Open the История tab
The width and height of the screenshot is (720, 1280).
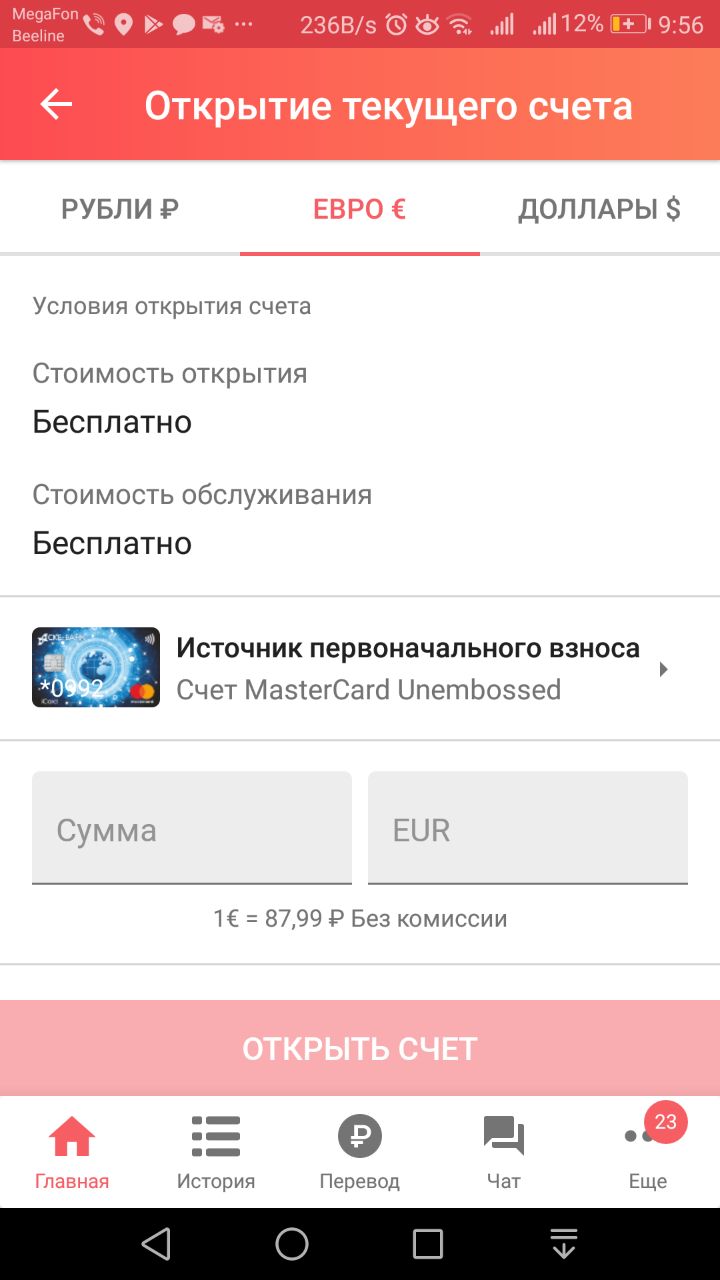tap(216, 1153)
